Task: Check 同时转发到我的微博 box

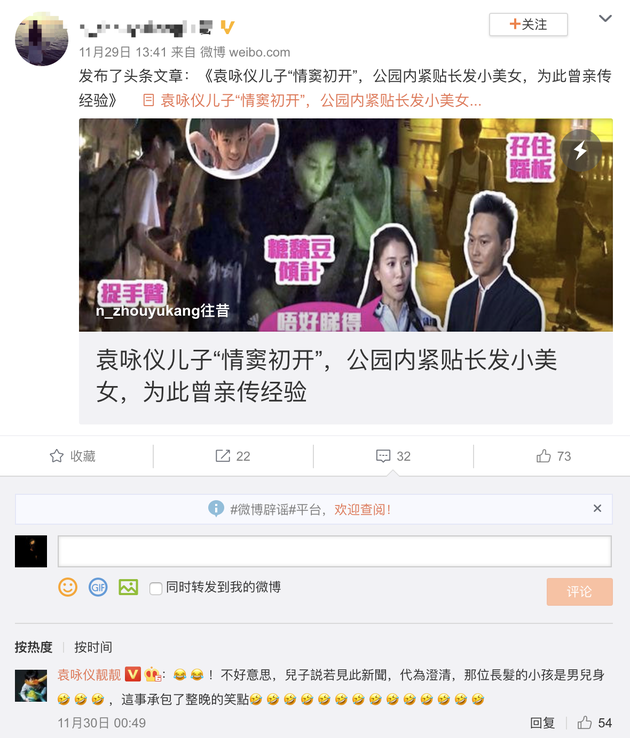Action: click(x=156, y=589)
